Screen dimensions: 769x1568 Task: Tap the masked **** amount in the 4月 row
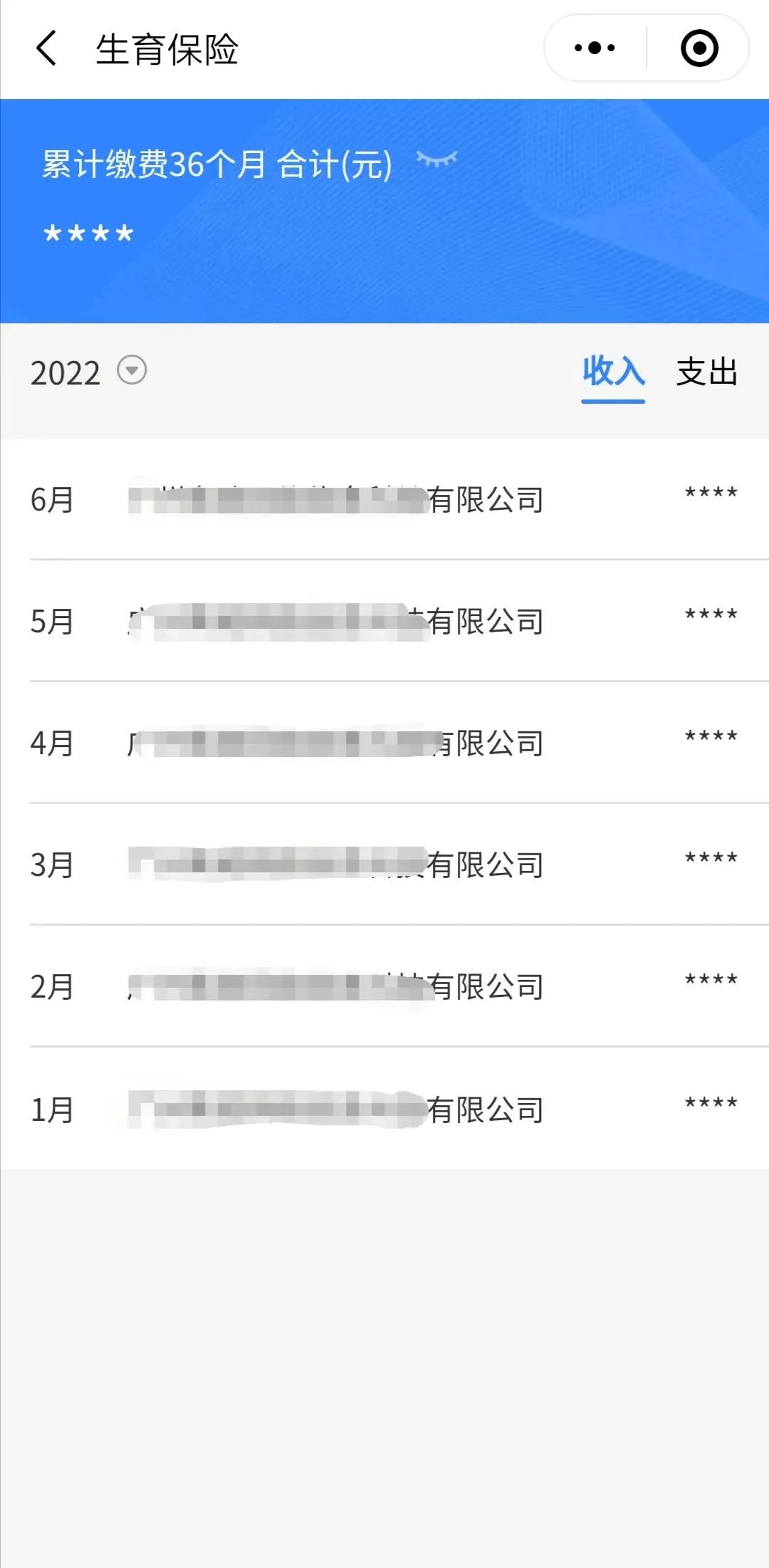pos(710,737)
